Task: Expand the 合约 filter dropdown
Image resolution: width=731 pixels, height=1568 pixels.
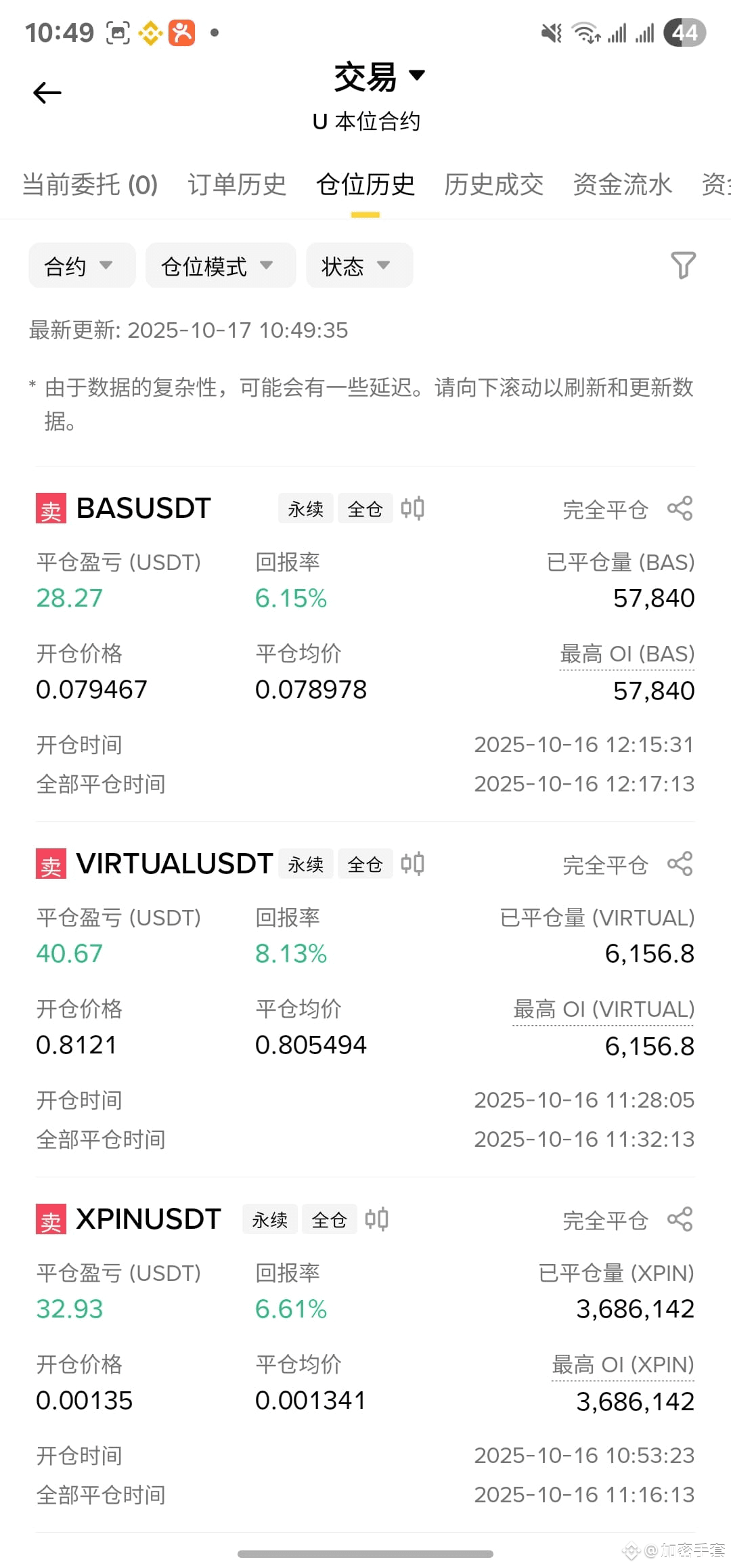Action: point(82,265)
